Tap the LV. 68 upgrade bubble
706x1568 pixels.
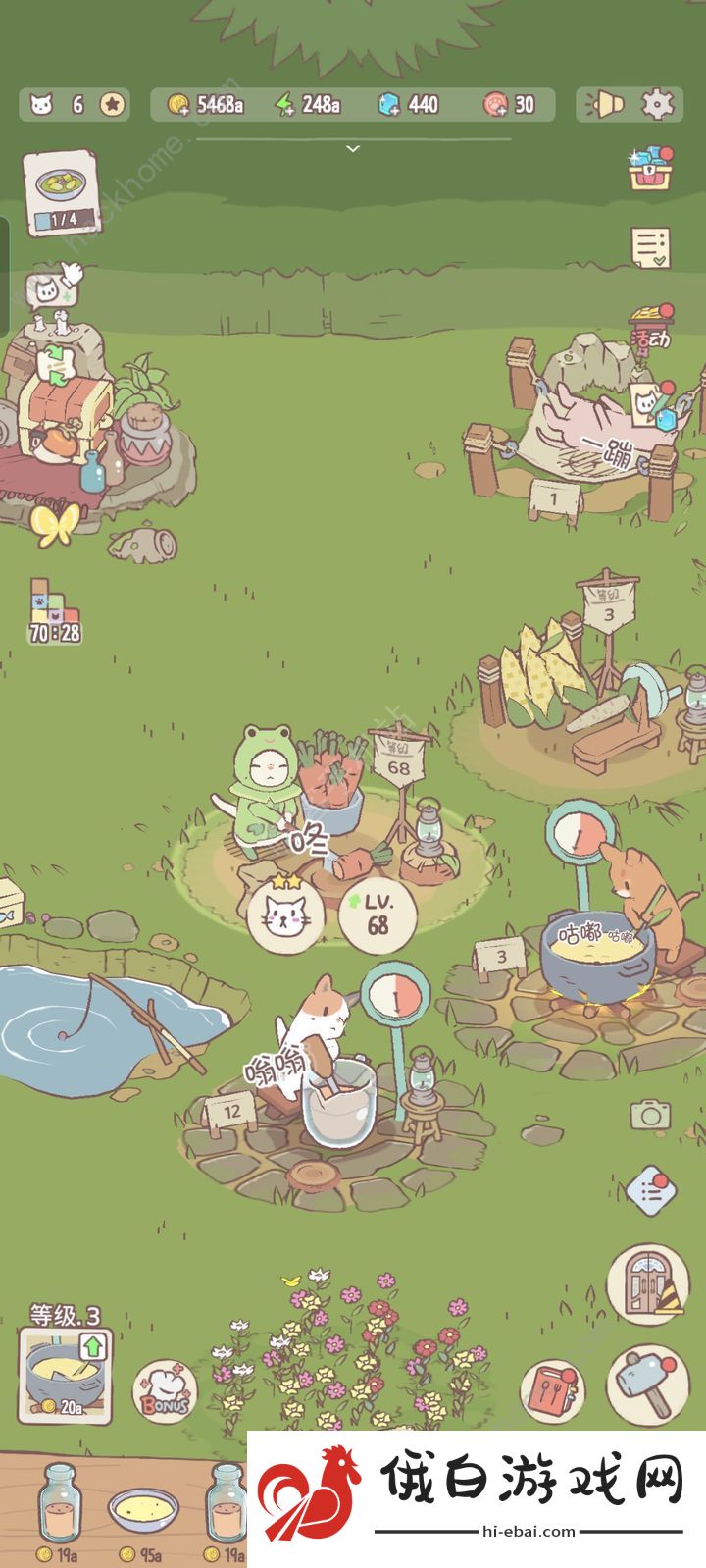click(378, 915)
